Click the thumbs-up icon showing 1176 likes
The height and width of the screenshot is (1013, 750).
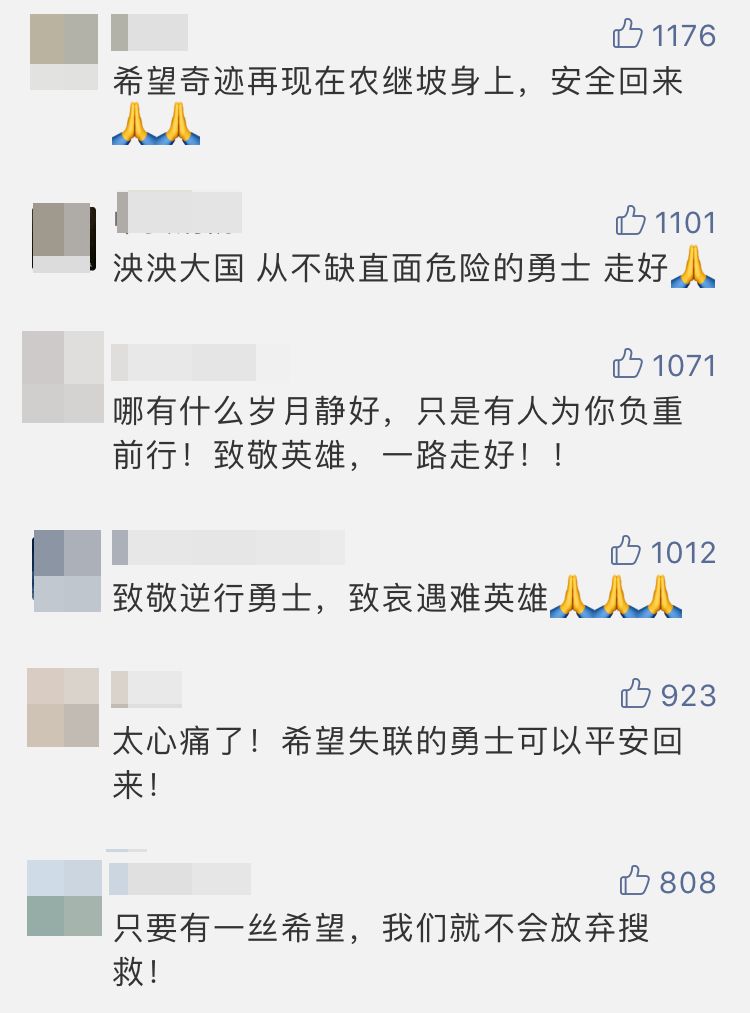(x=628, y=34)
